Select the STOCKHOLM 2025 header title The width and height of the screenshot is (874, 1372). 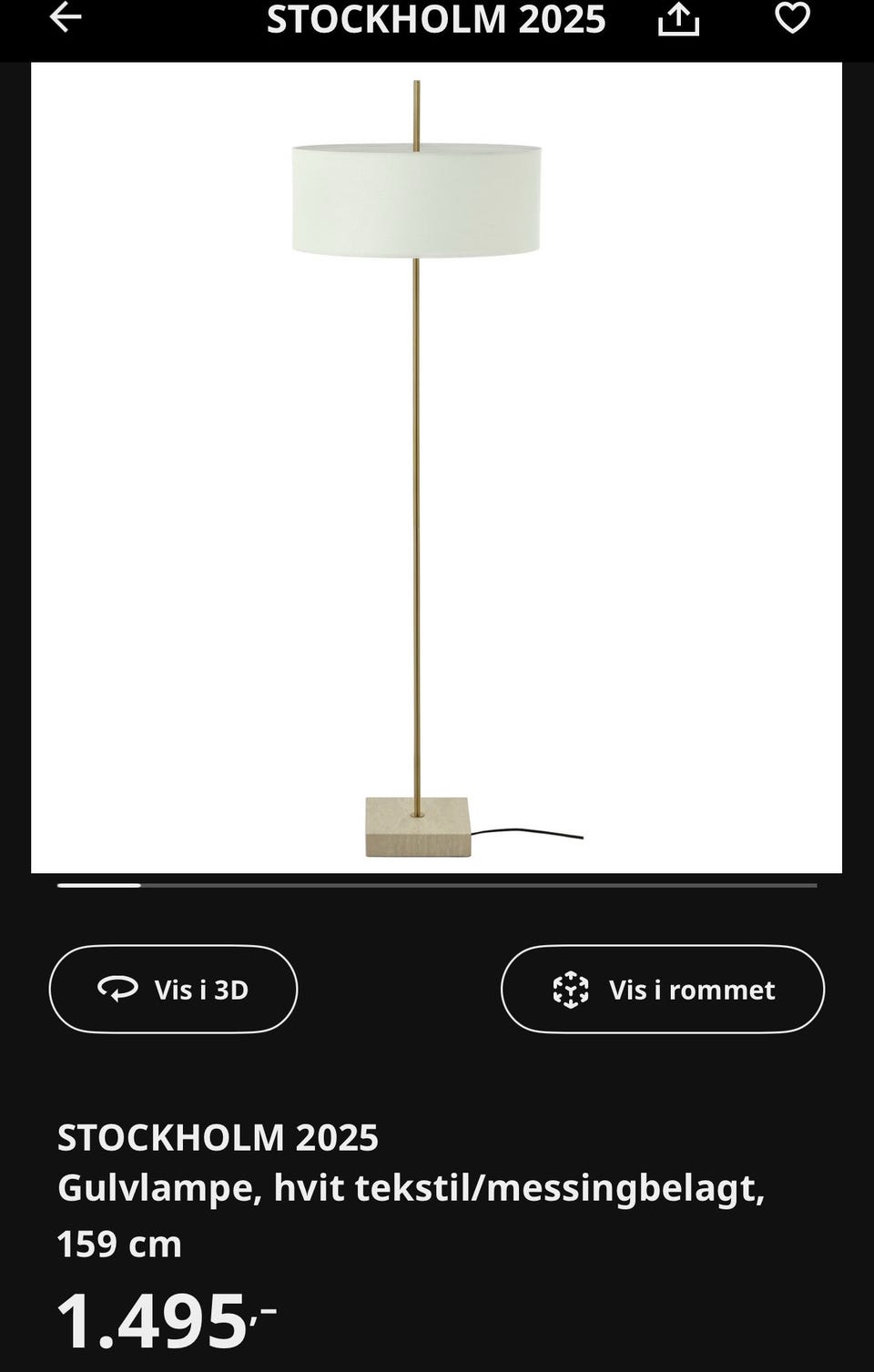coord(435,20)
